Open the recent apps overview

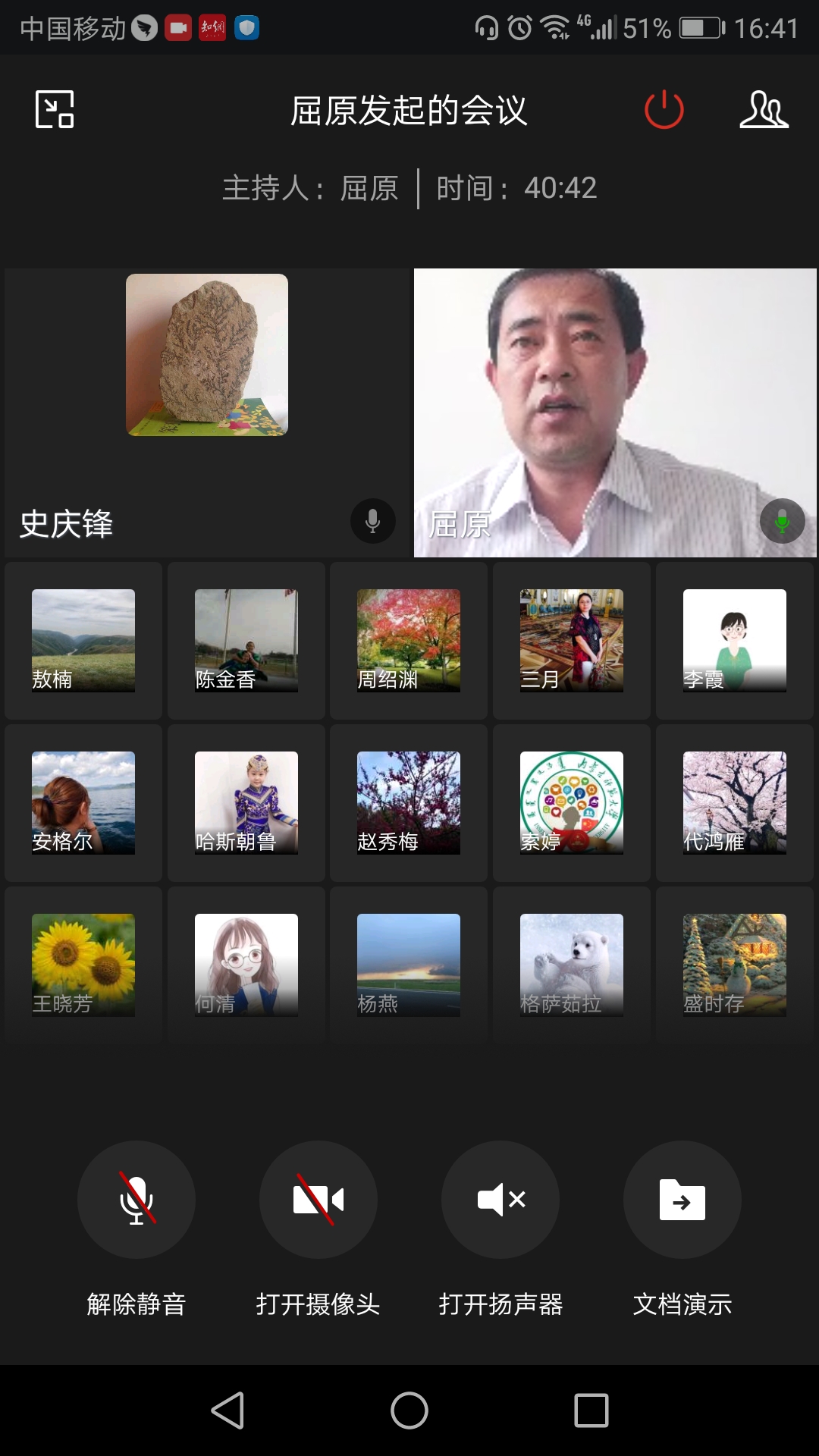[x=591, y=1410]
